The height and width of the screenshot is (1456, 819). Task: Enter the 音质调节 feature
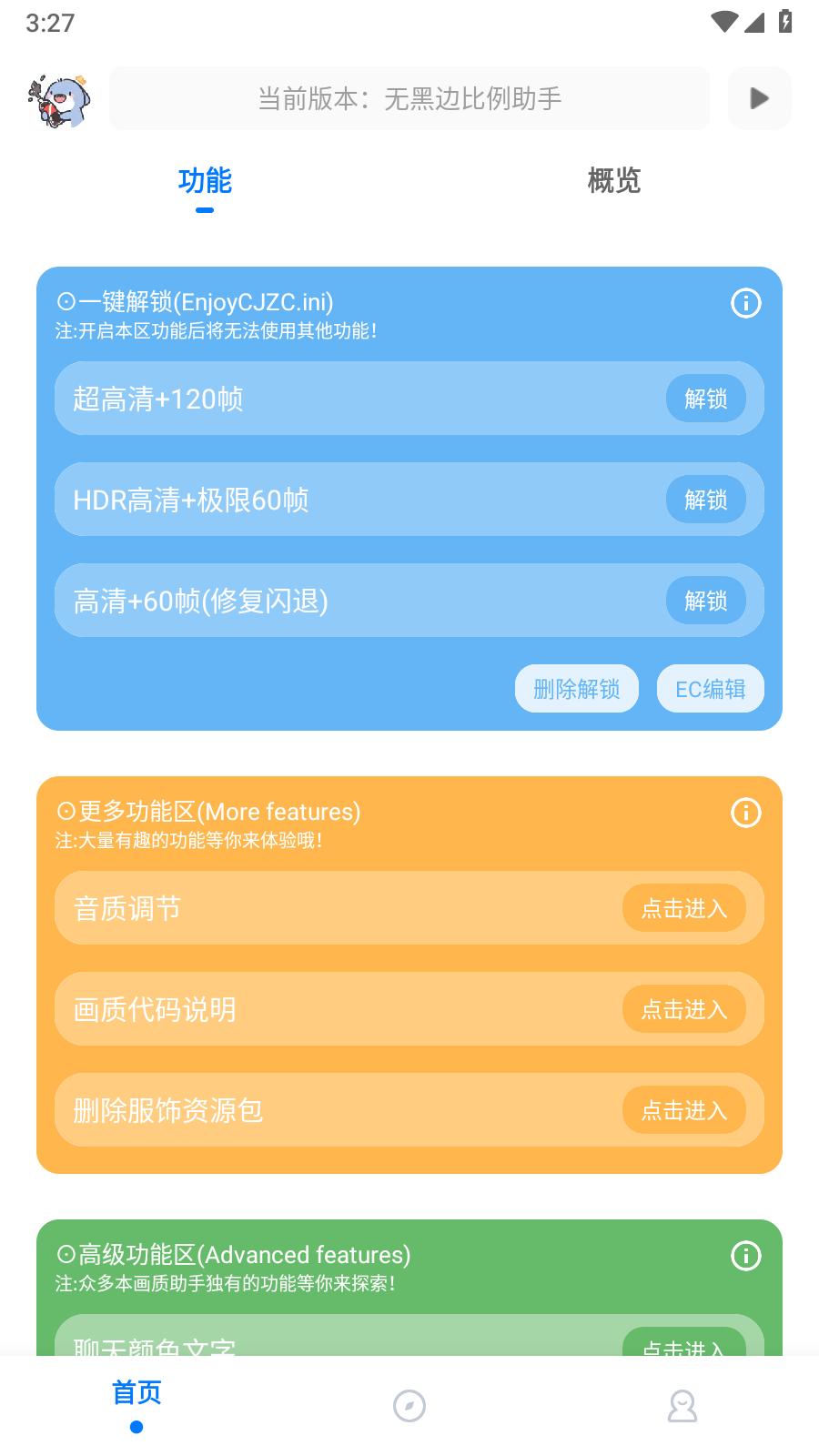(683, 908)
